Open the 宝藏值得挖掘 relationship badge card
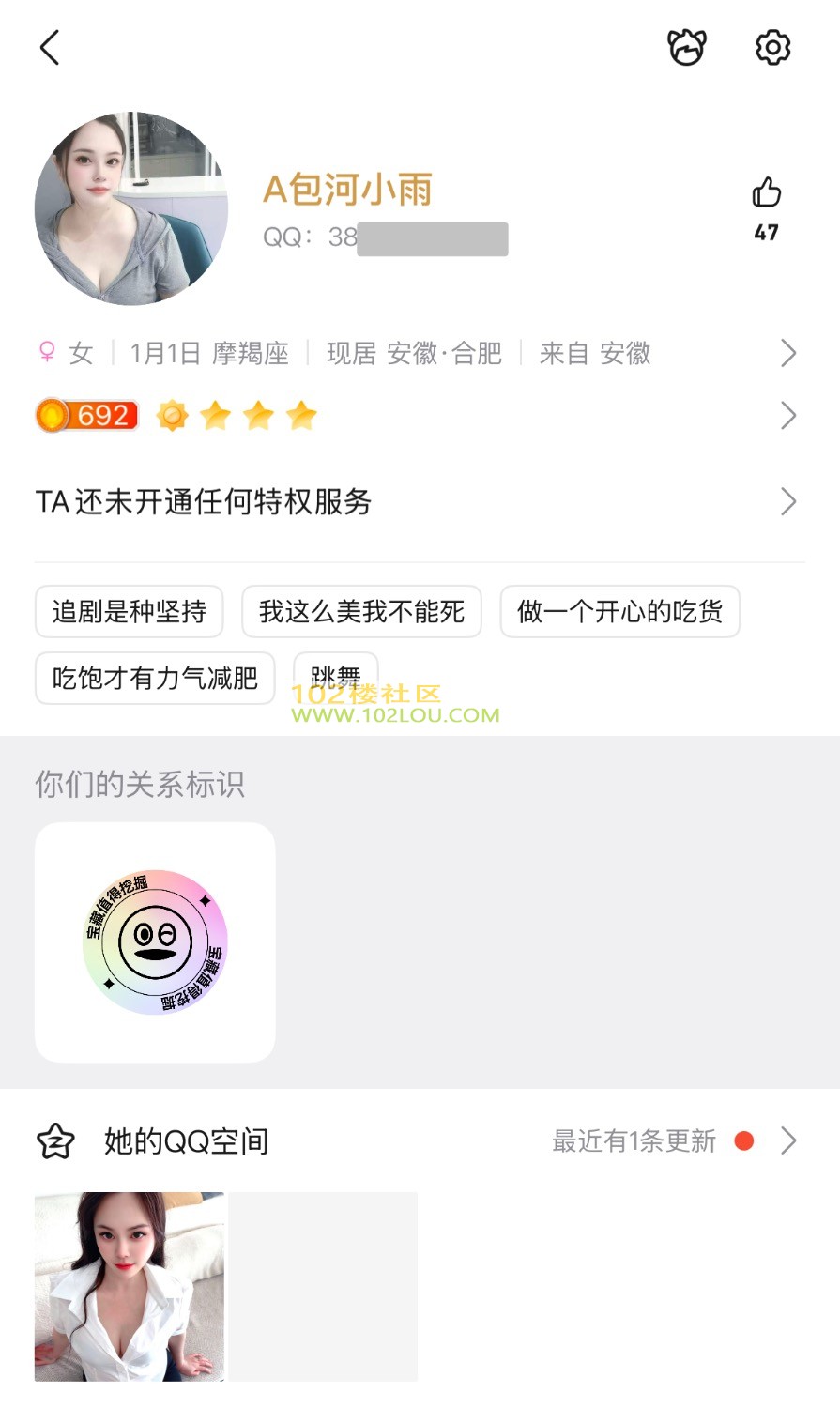 click(x=155, y=942)
